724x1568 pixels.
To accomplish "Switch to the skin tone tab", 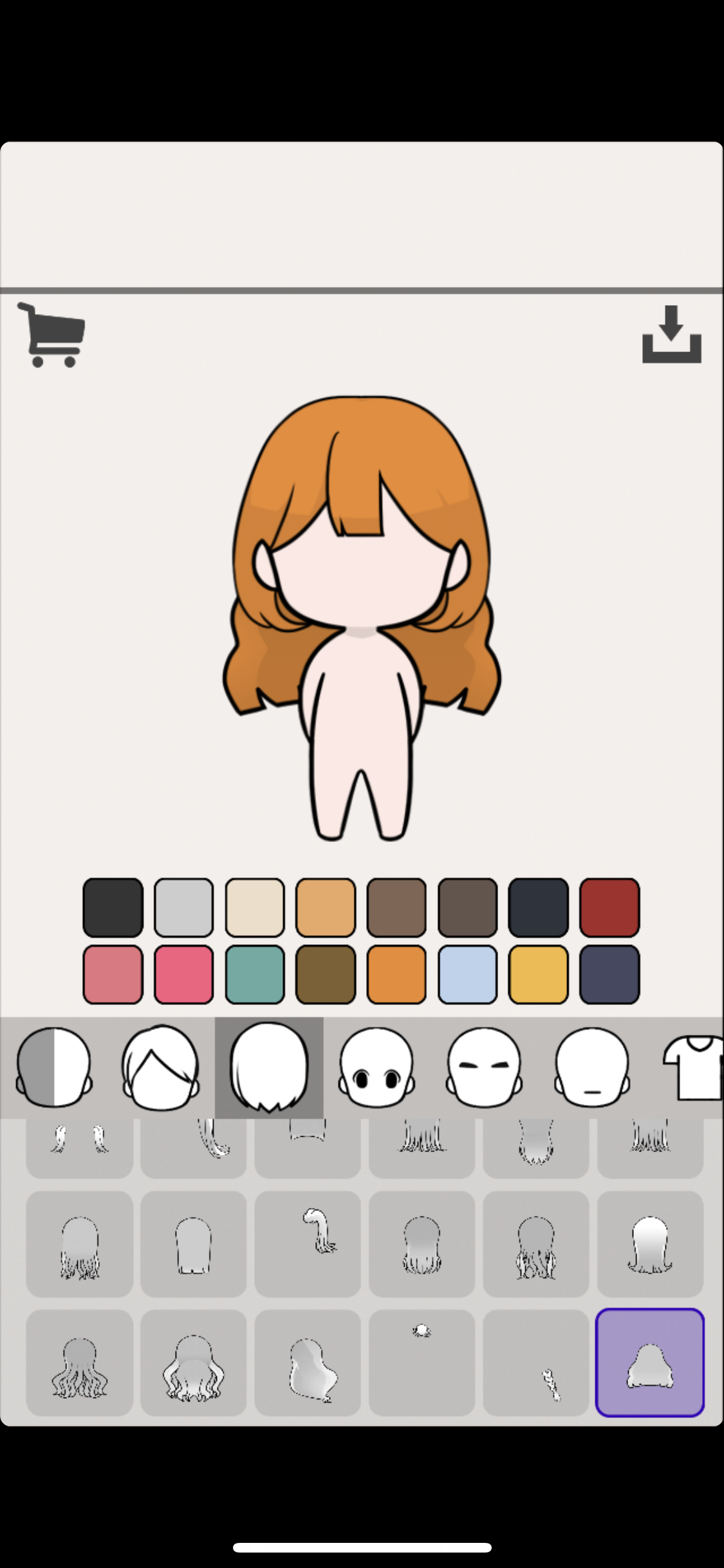I will (x=54, y=1067).
